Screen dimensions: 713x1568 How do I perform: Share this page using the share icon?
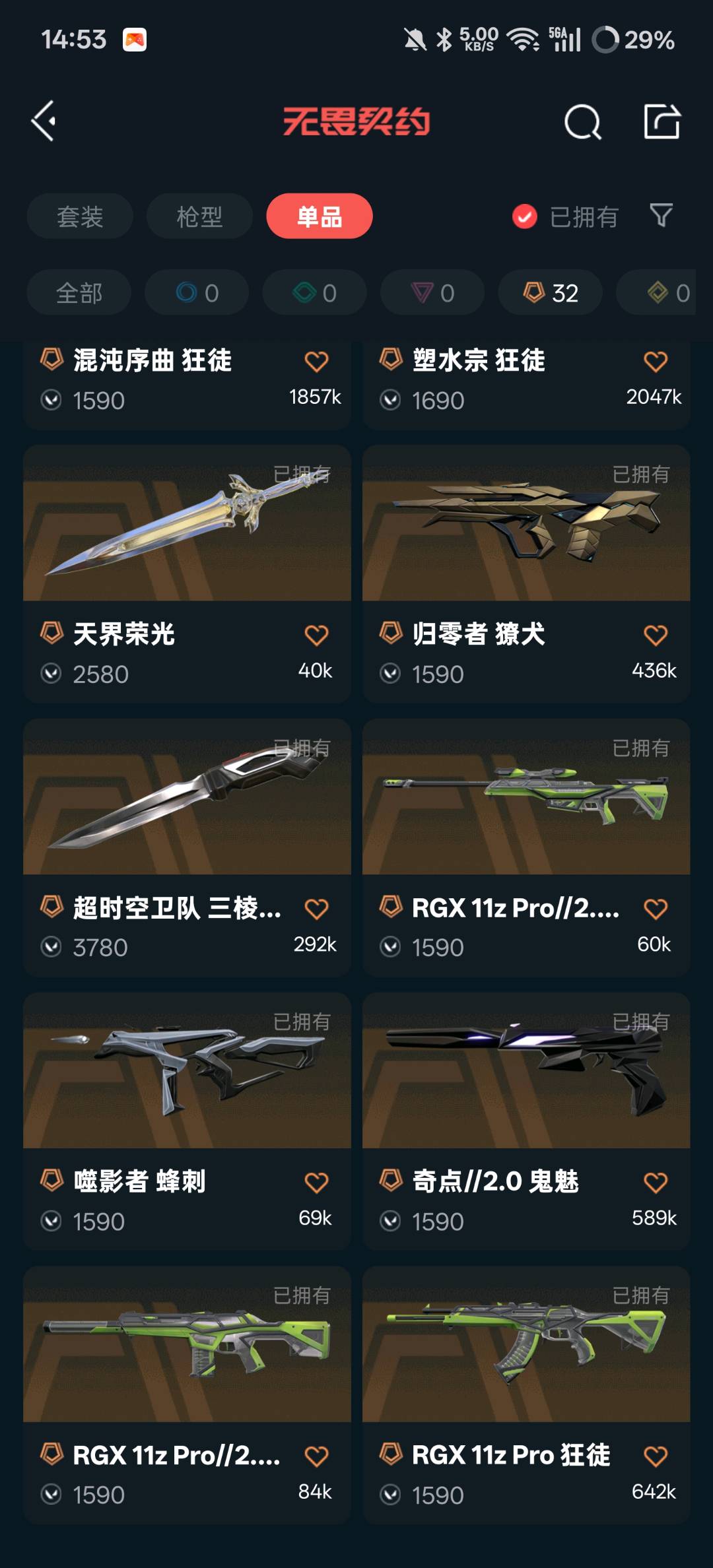tap(662, 121)
